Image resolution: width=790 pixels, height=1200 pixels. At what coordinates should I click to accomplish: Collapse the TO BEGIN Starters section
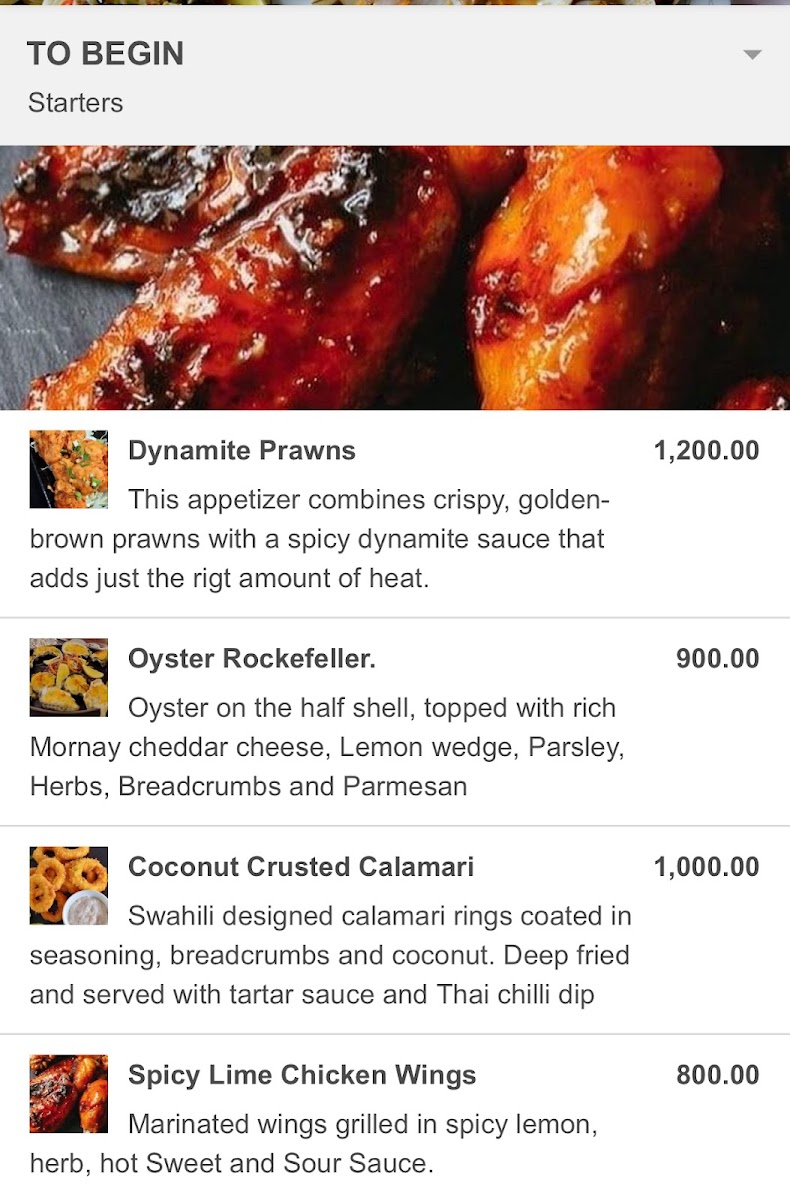[752, 55]
